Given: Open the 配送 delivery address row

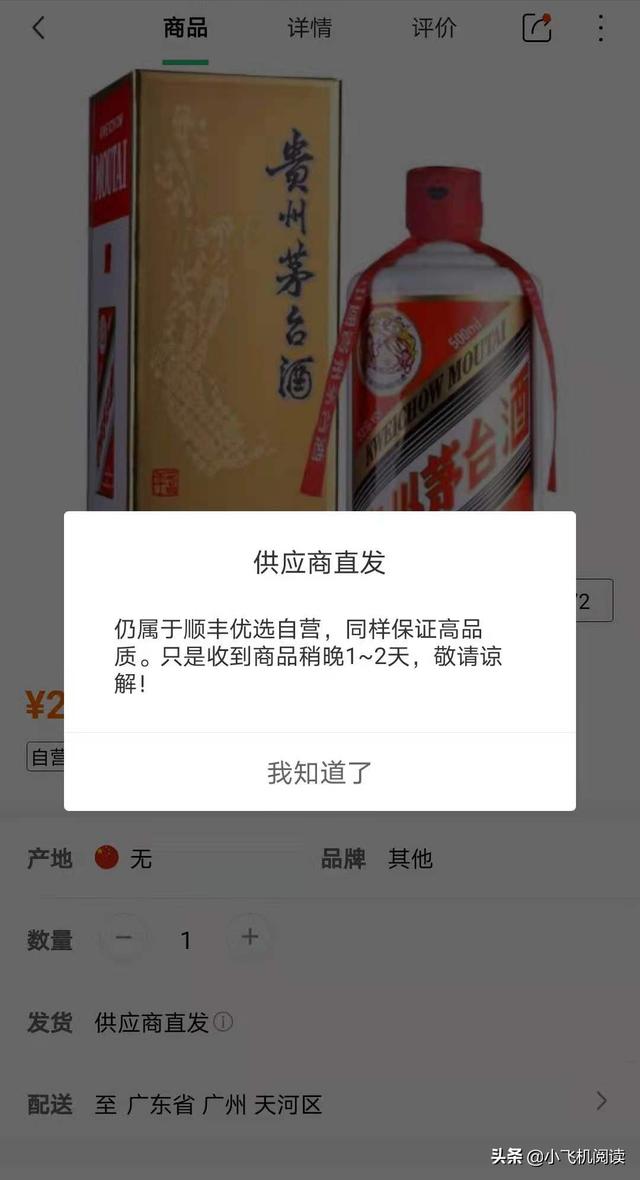Looking at the screenshot, I should [x=320, y=1104].
